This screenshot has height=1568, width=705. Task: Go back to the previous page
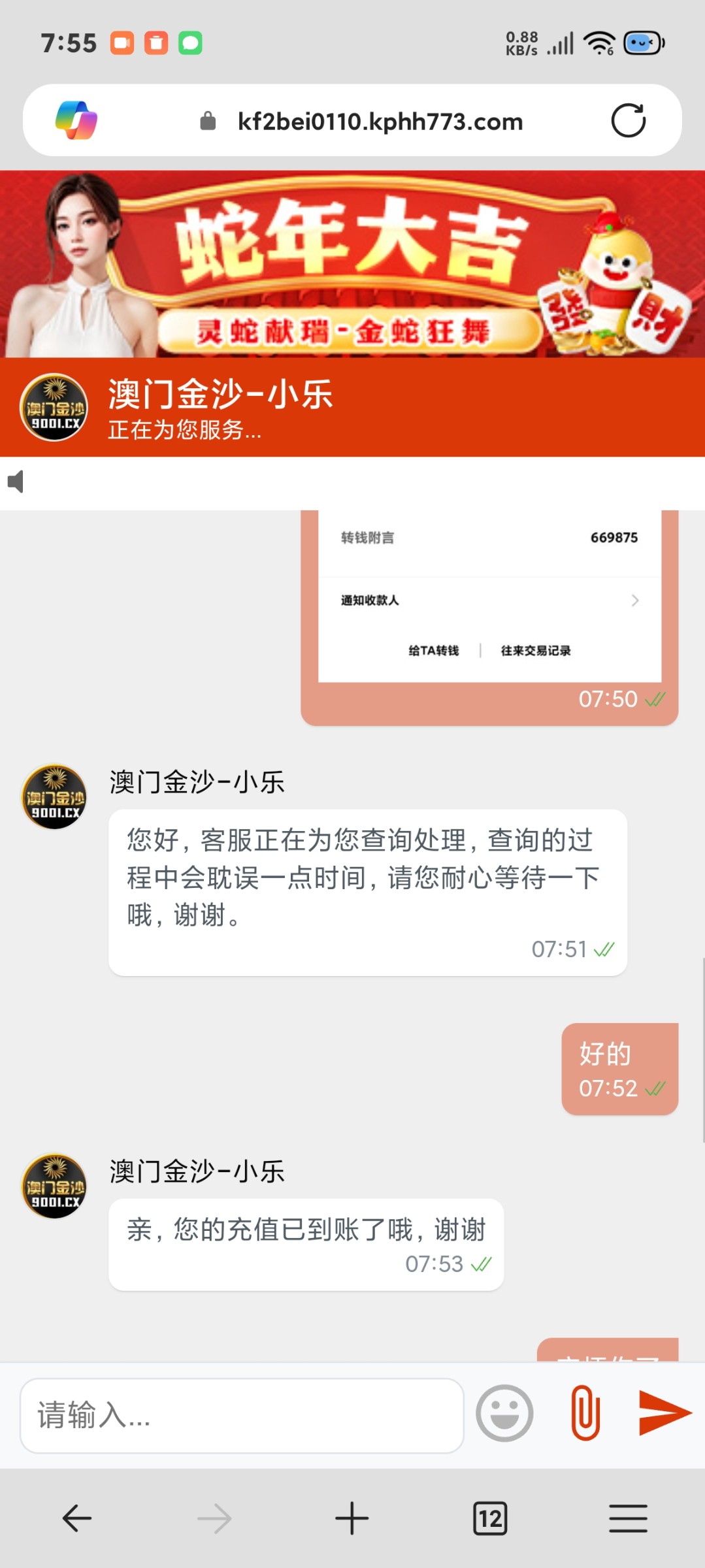click(77, 1518)
